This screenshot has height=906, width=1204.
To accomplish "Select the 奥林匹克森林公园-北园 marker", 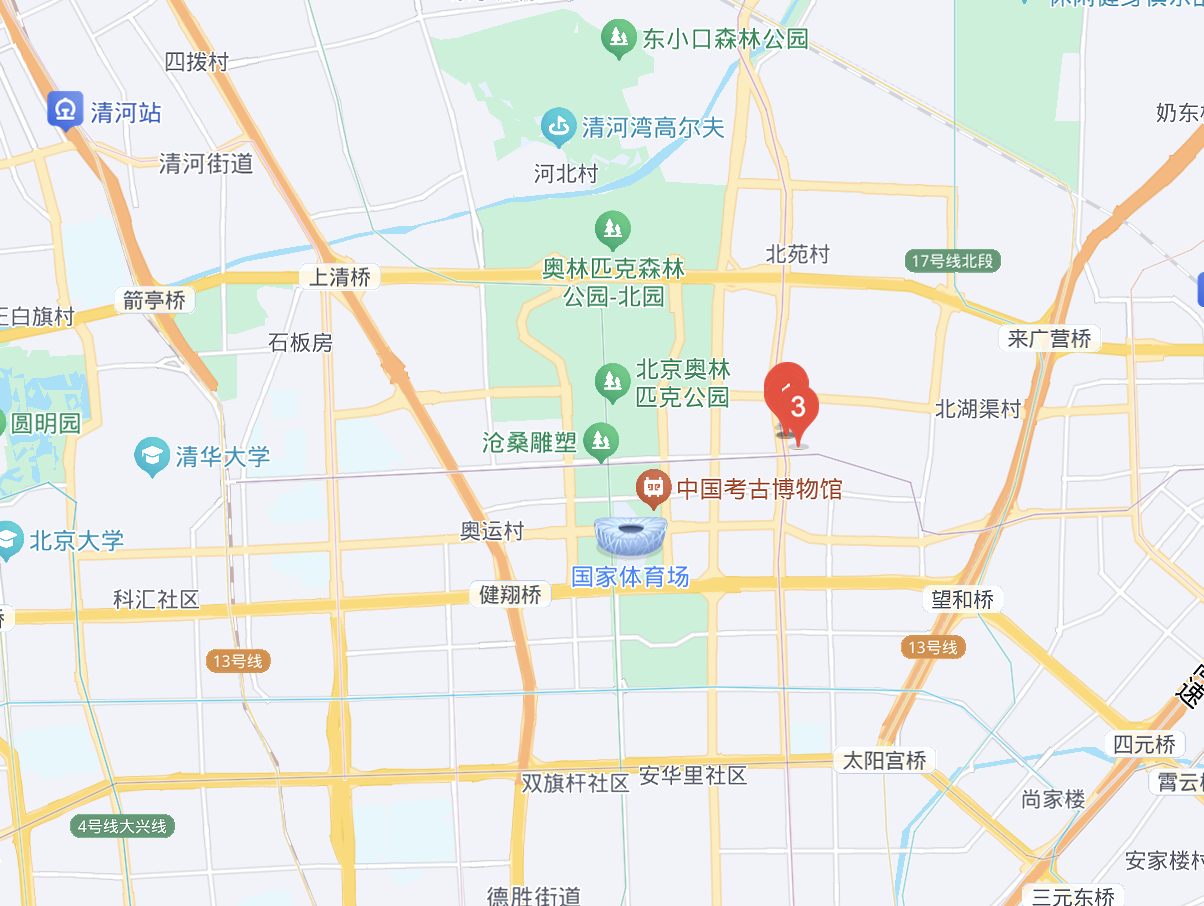I will (x=612, y=229).
